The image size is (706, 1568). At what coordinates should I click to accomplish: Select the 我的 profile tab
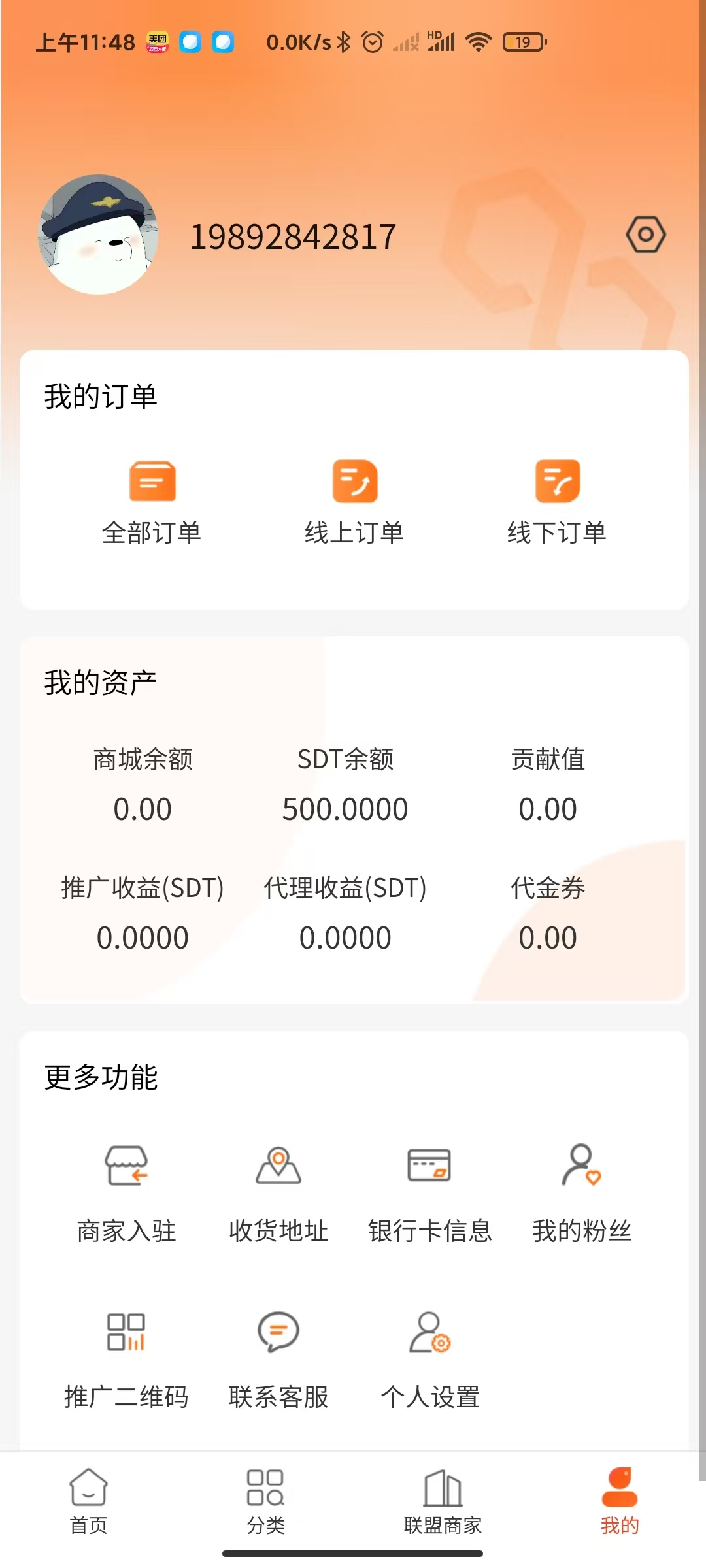pos(619,1501)
